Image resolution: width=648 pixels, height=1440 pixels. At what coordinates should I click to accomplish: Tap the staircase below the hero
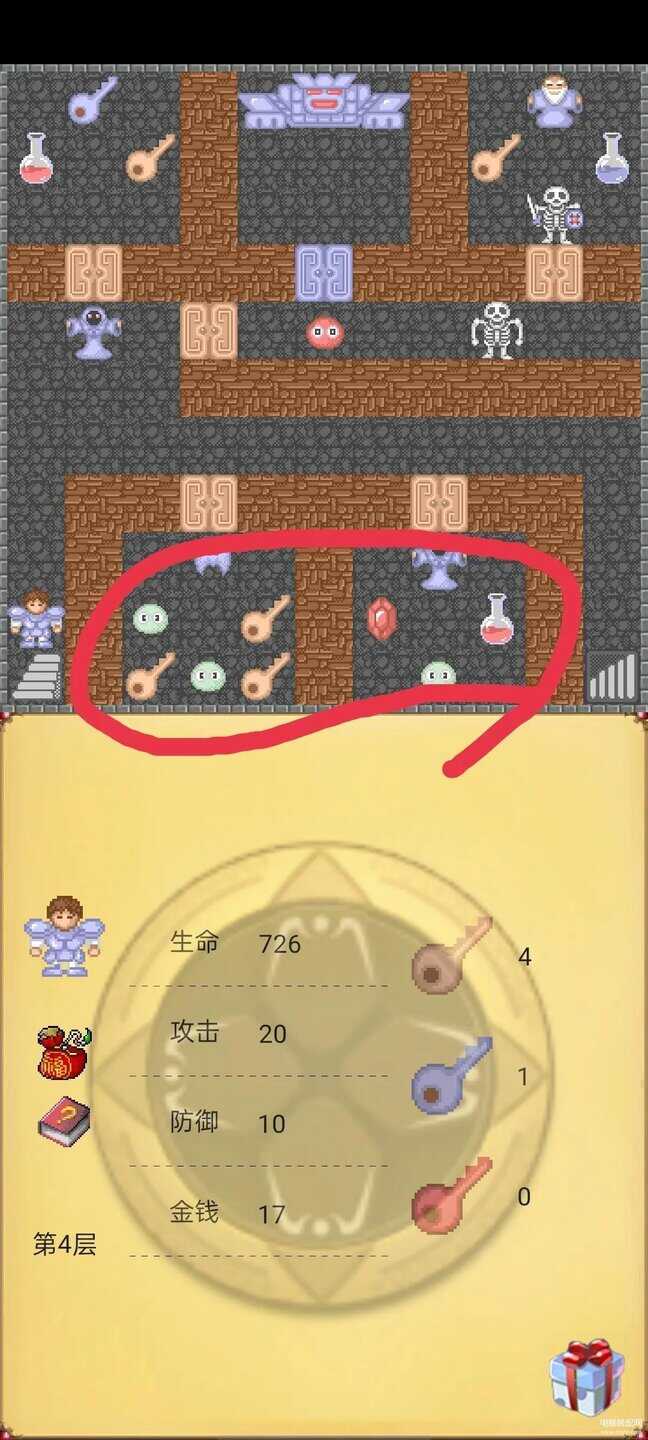[36, 678]
